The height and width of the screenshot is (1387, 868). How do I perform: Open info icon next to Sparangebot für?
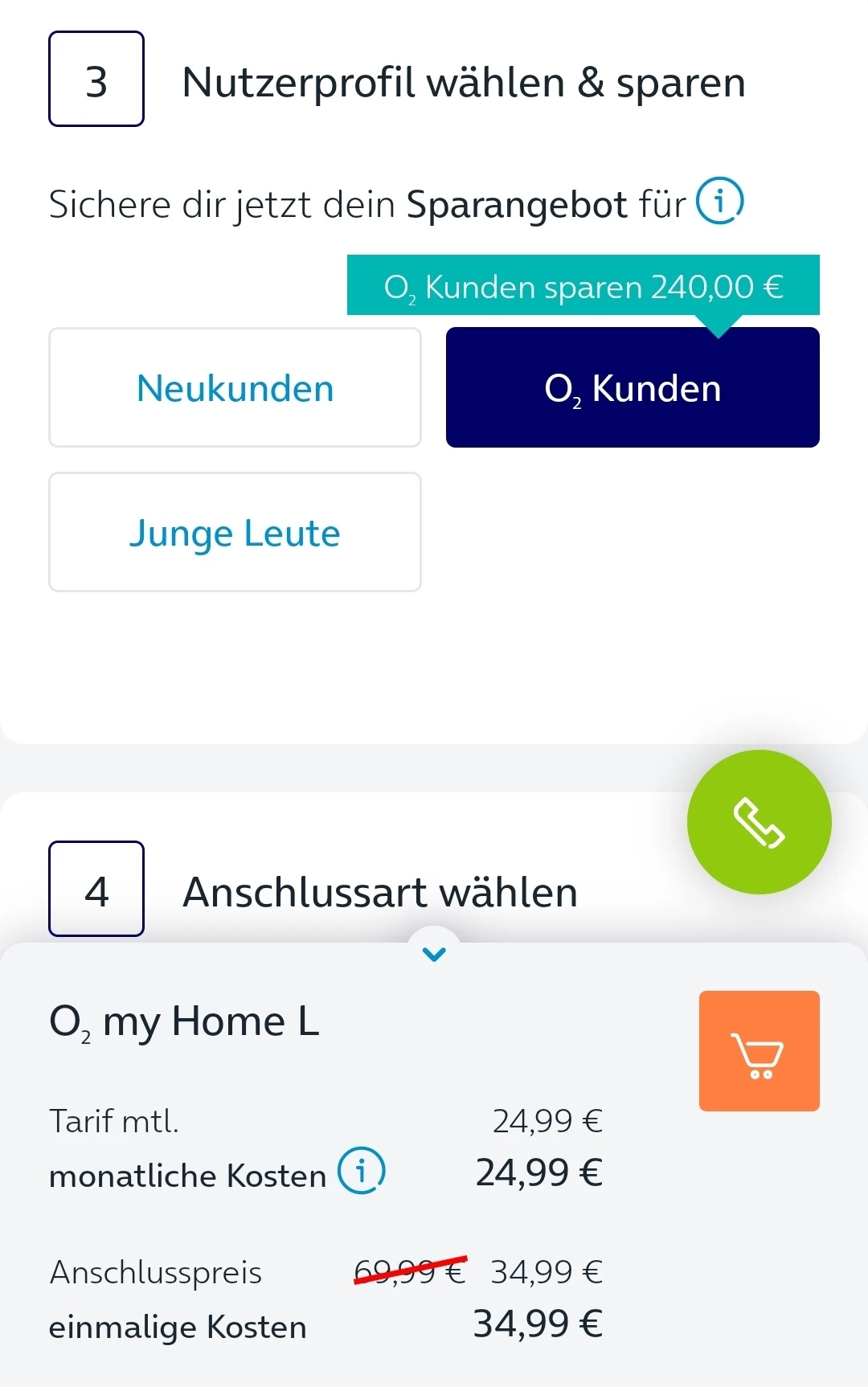click(719, 201)
